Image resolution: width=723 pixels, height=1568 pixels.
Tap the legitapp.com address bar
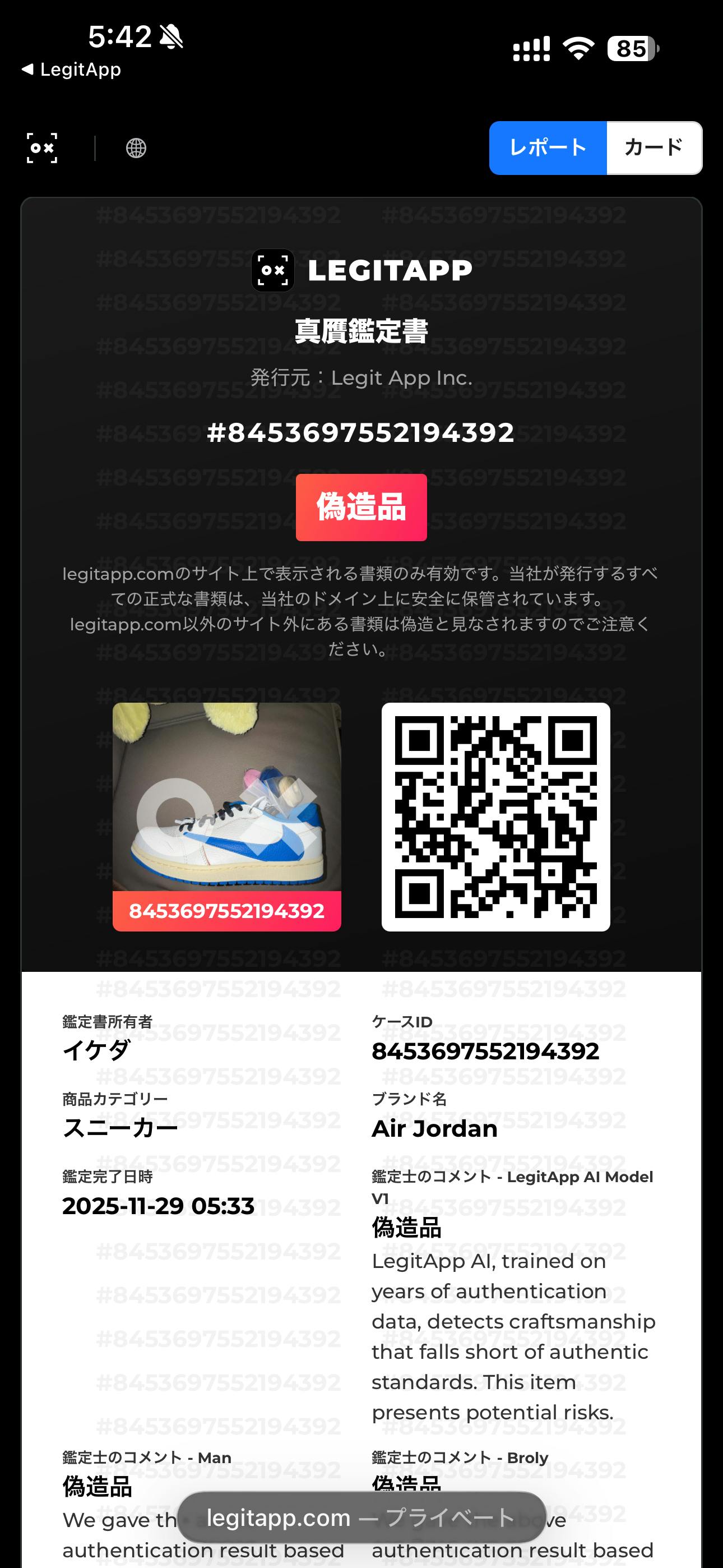361,1518
